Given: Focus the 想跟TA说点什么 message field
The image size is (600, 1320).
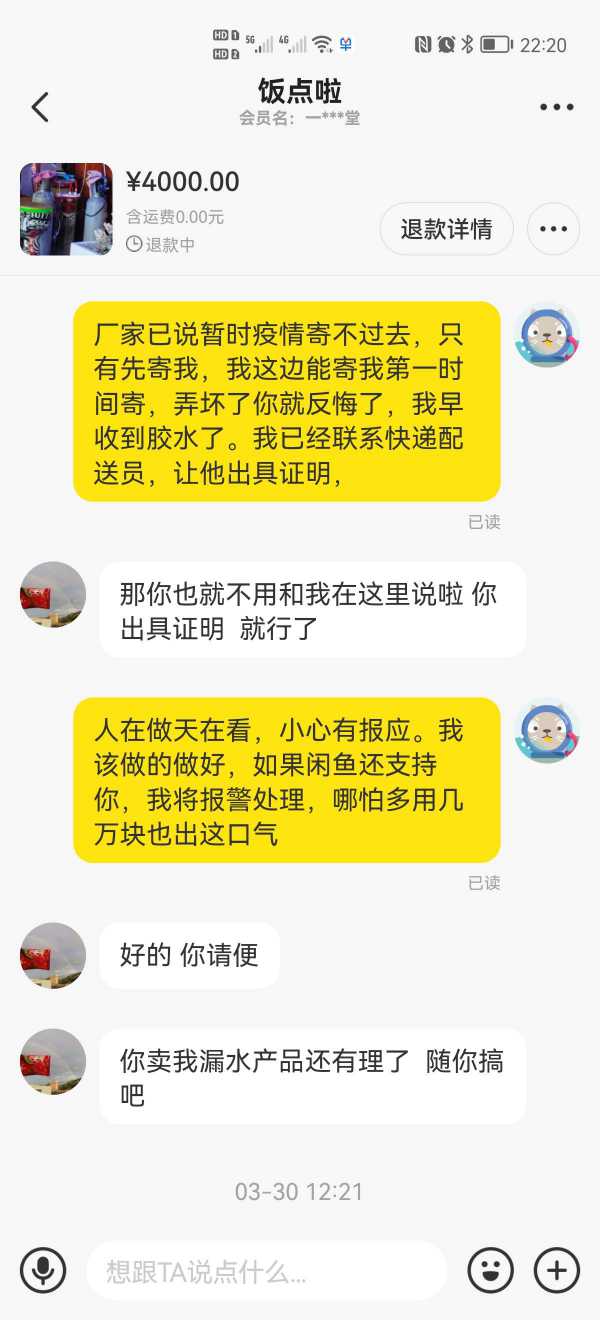Looking at the screenshot, I should [x=266, y=1271].
